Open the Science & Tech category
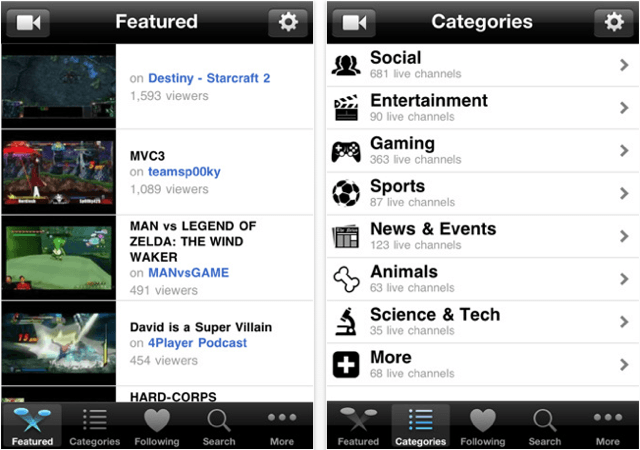The width and height of the screenshot is (640, 450). (480, 322)
